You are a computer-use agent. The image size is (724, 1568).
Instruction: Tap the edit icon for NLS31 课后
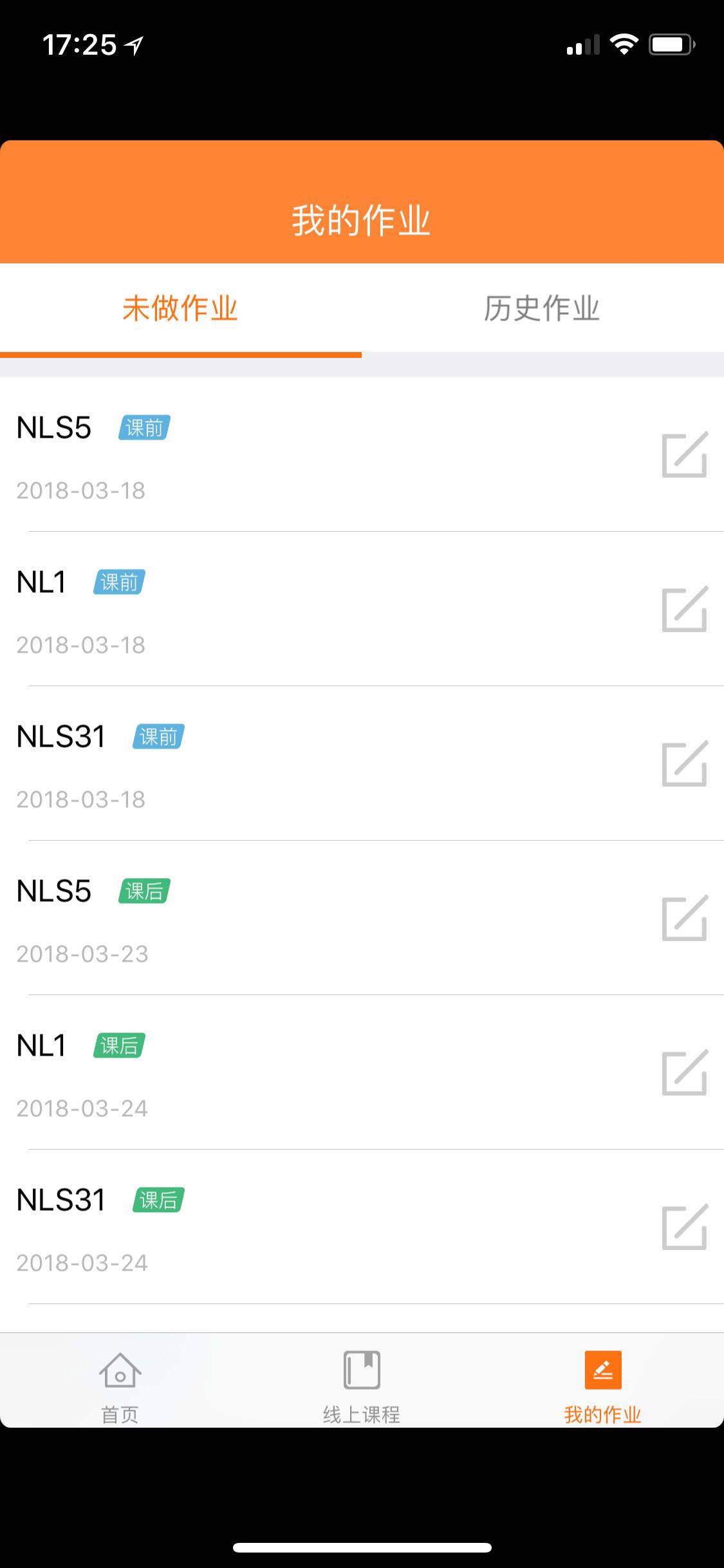(x=685, y=1227)
